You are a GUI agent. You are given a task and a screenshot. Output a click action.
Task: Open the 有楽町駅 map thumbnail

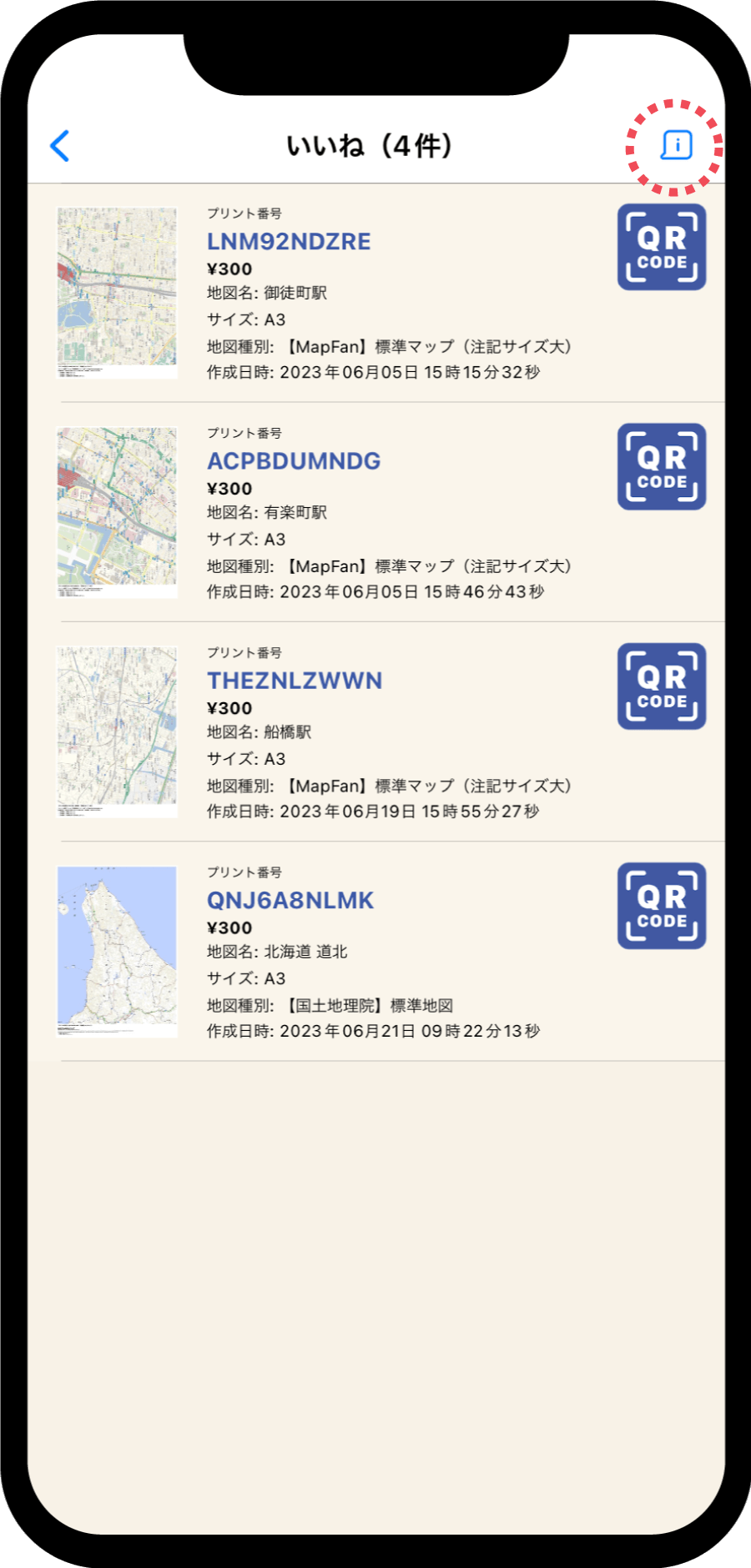(x=117, y=512)
